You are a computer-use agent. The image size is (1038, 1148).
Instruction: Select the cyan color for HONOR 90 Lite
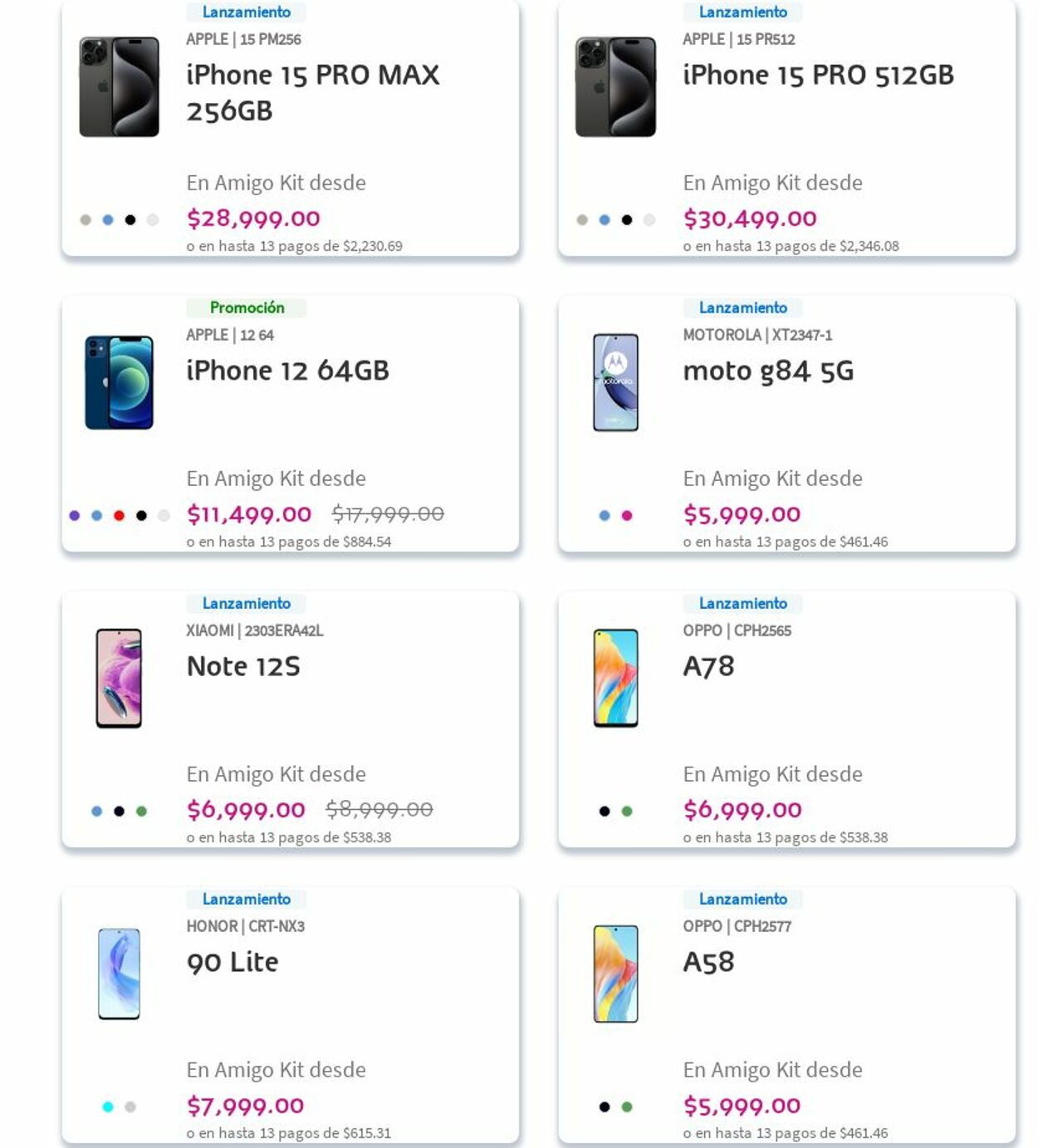[108, 1106]
